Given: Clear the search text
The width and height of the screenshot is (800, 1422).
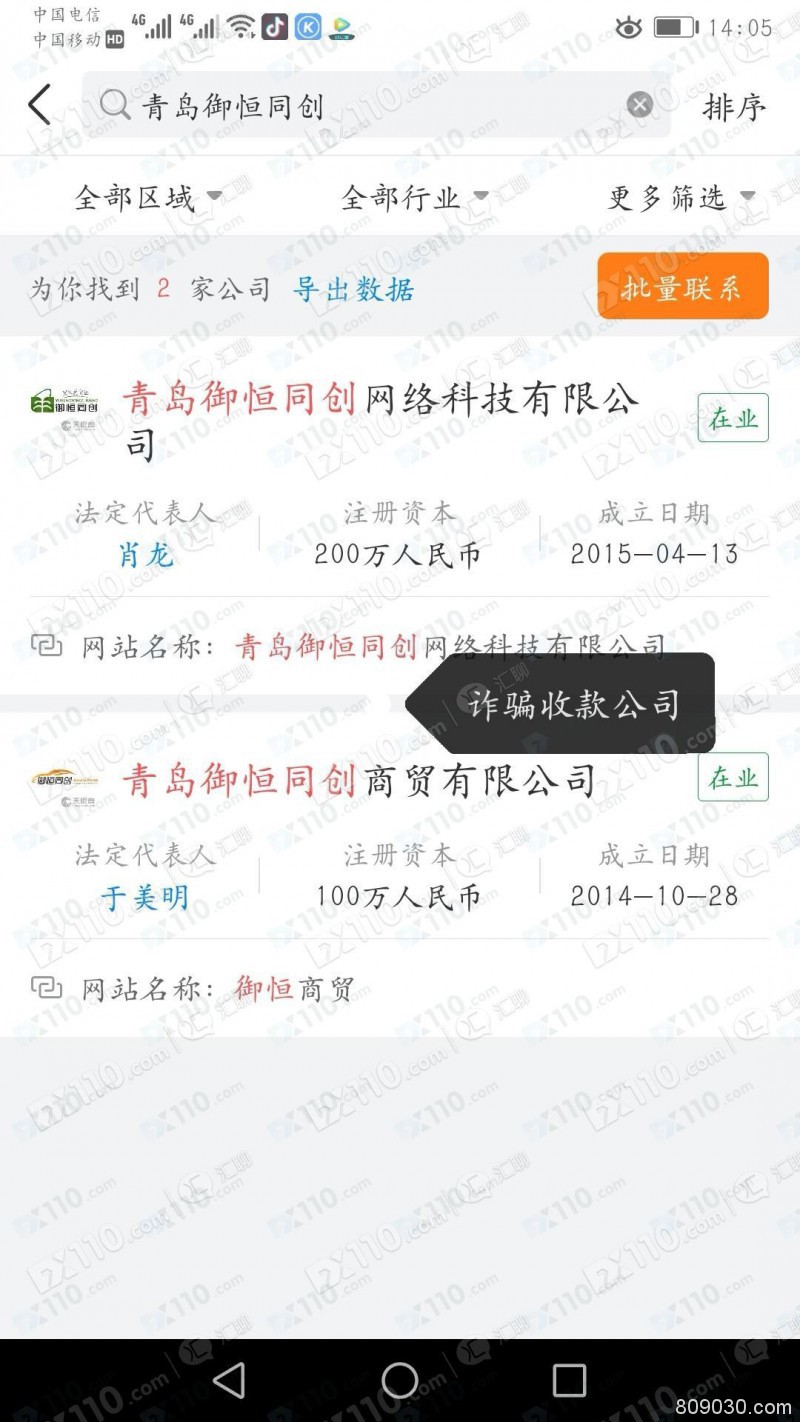Looking at the screenshot, I should click(640, 105).
